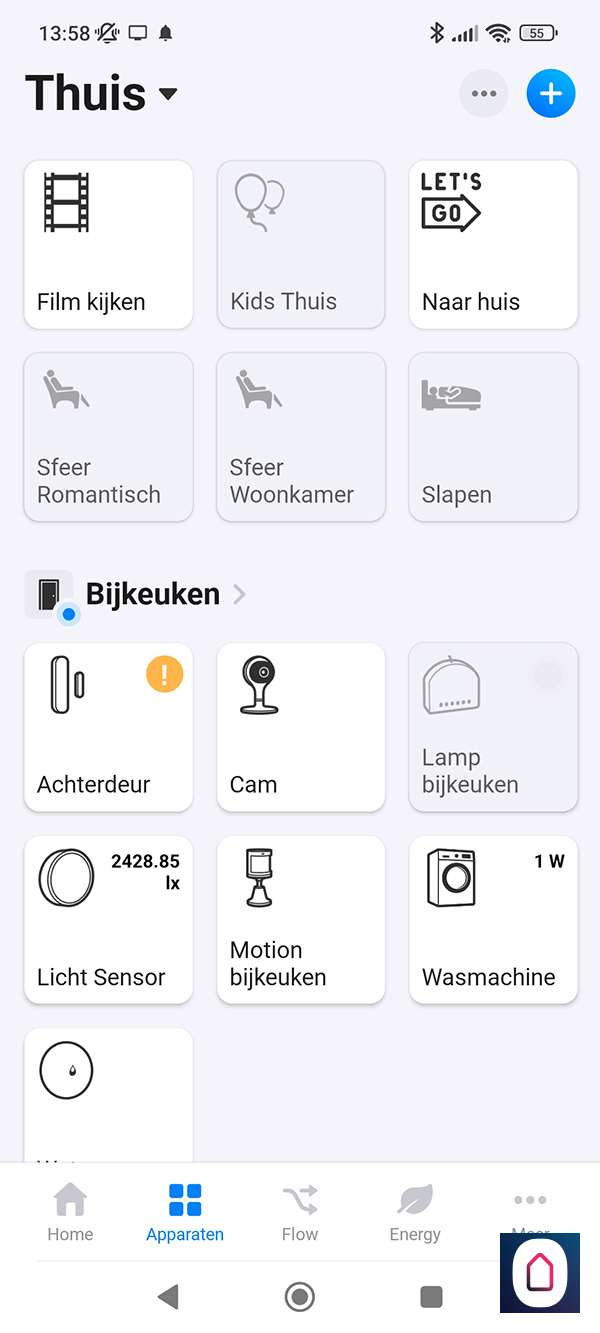Activate the Kids Thuis tile
The image size is (600, 1333).
301,244
